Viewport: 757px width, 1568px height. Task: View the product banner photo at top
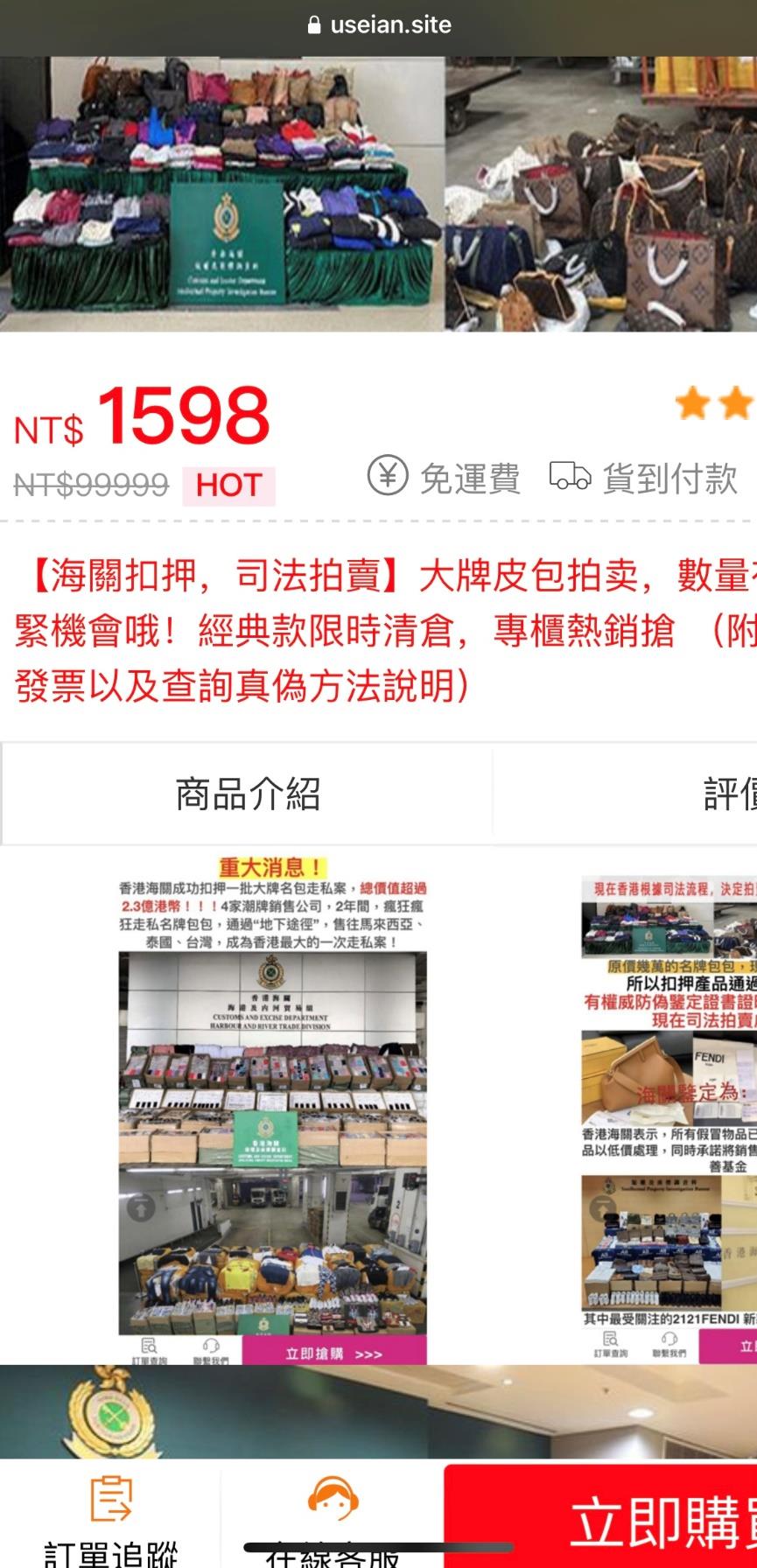378,194
